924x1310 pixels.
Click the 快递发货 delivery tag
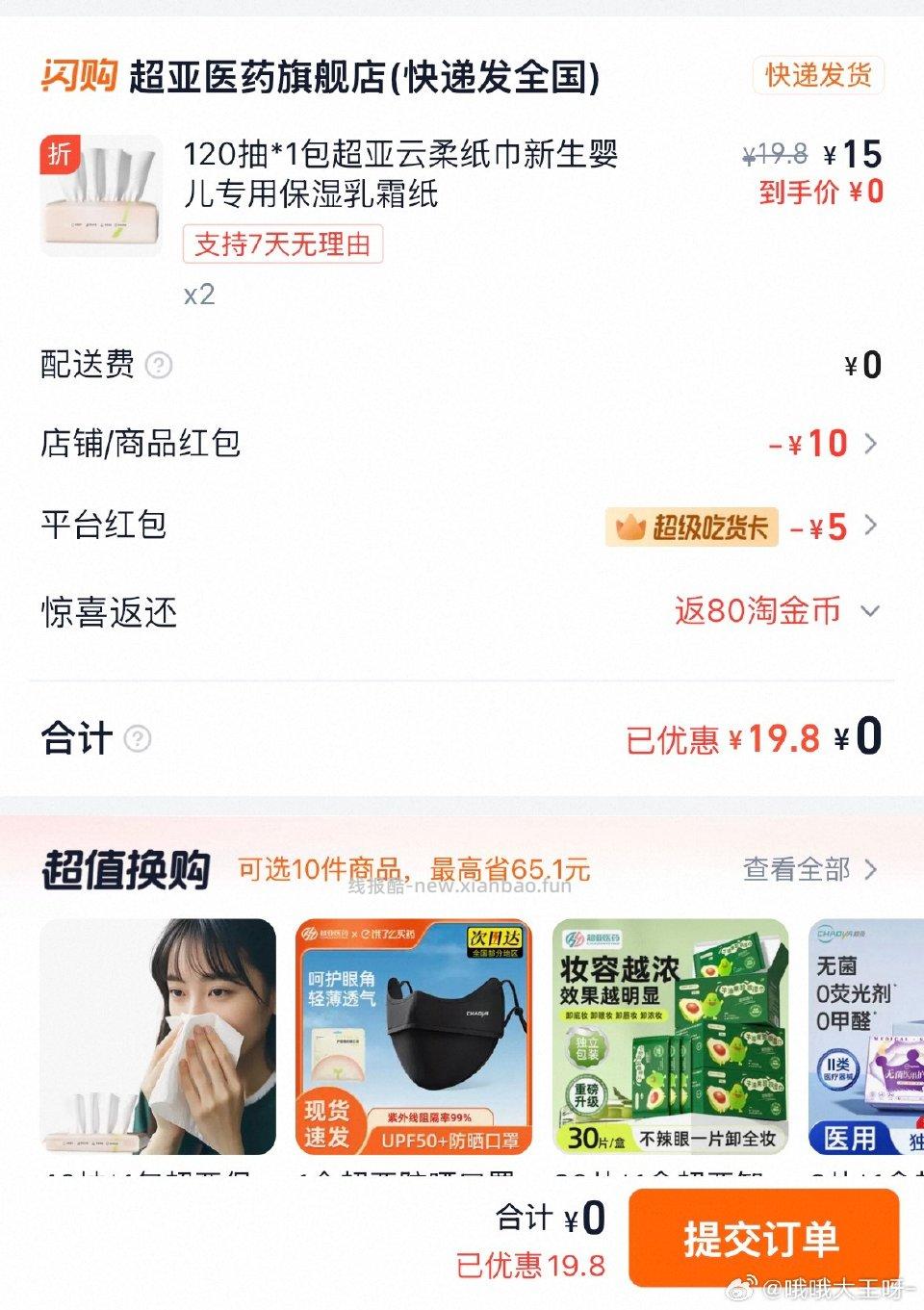(819, 77)
